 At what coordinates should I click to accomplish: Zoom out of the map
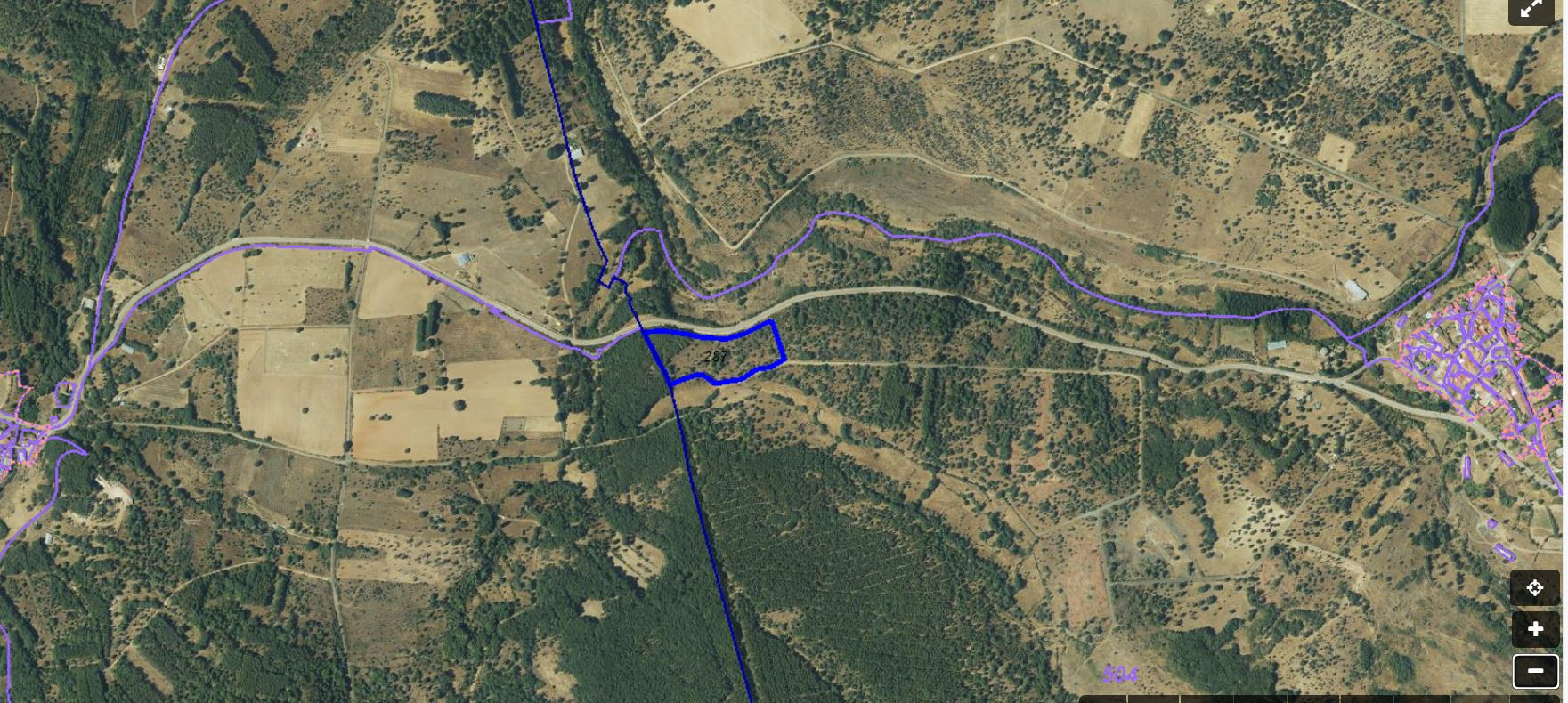click(1534, 671)
